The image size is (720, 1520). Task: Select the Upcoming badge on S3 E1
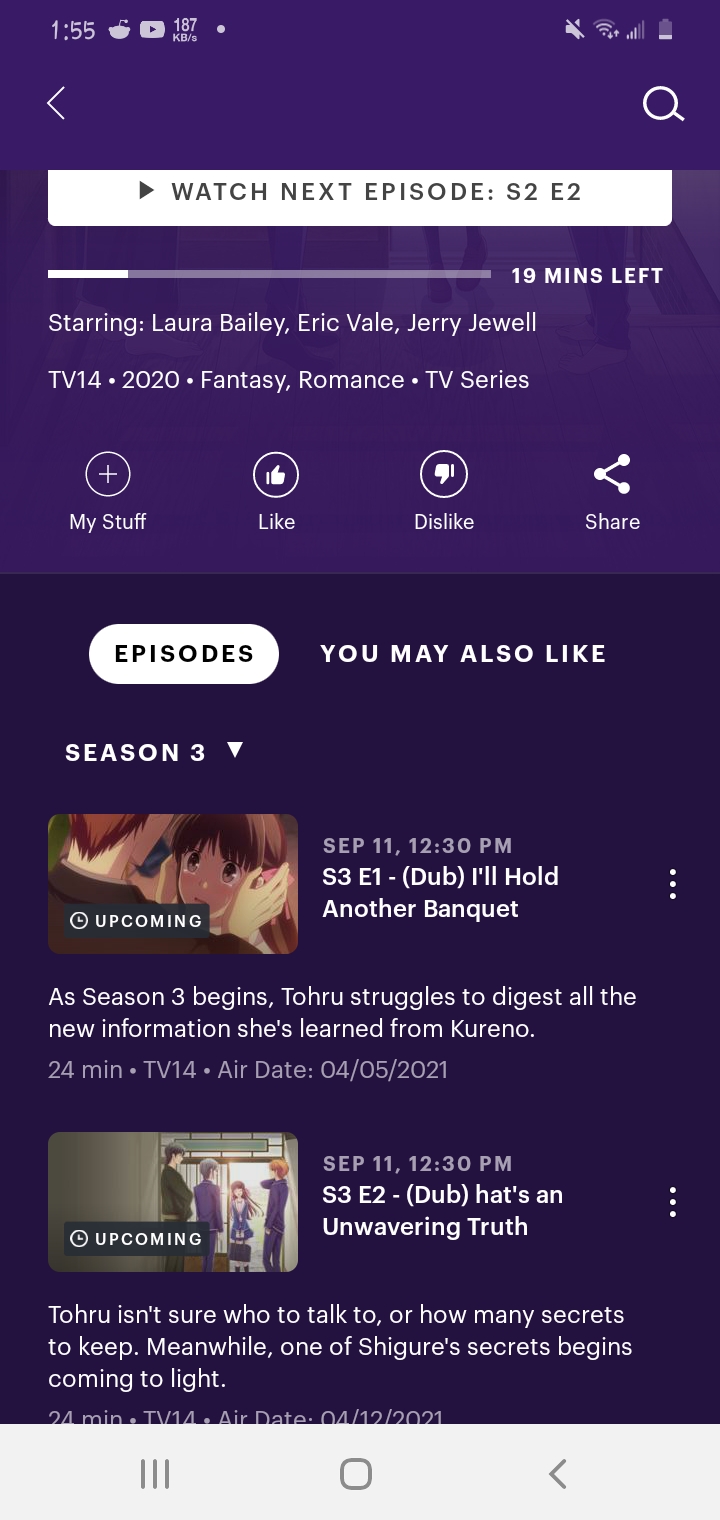pos(135,920)
